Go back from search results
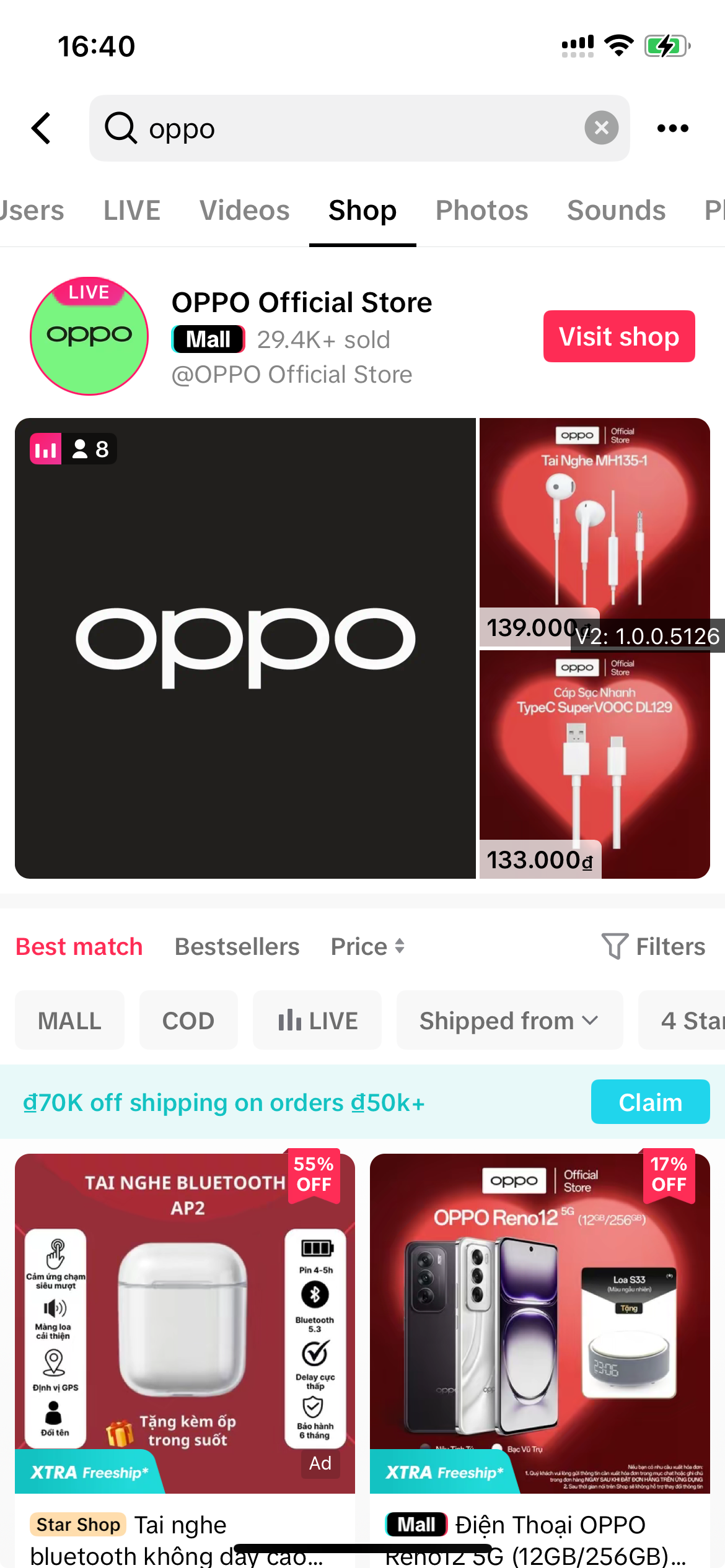 (x=42, y=128)
